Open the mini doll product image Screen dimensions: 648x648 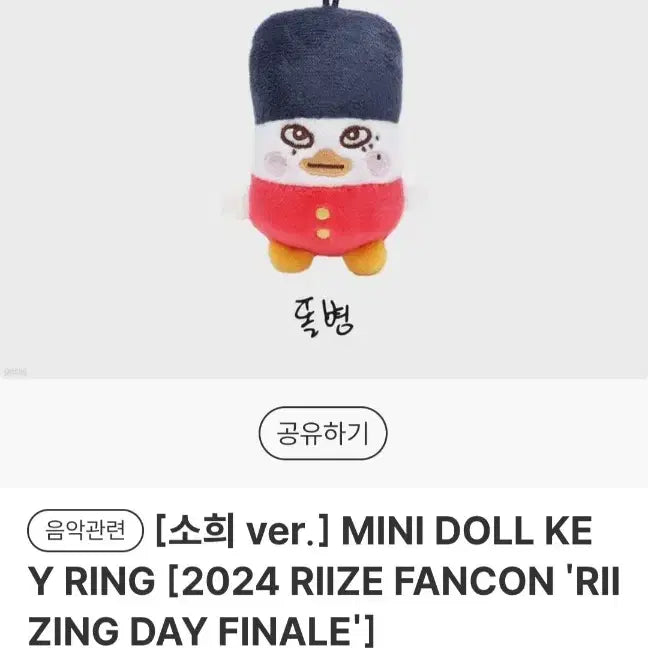[323, 180]
